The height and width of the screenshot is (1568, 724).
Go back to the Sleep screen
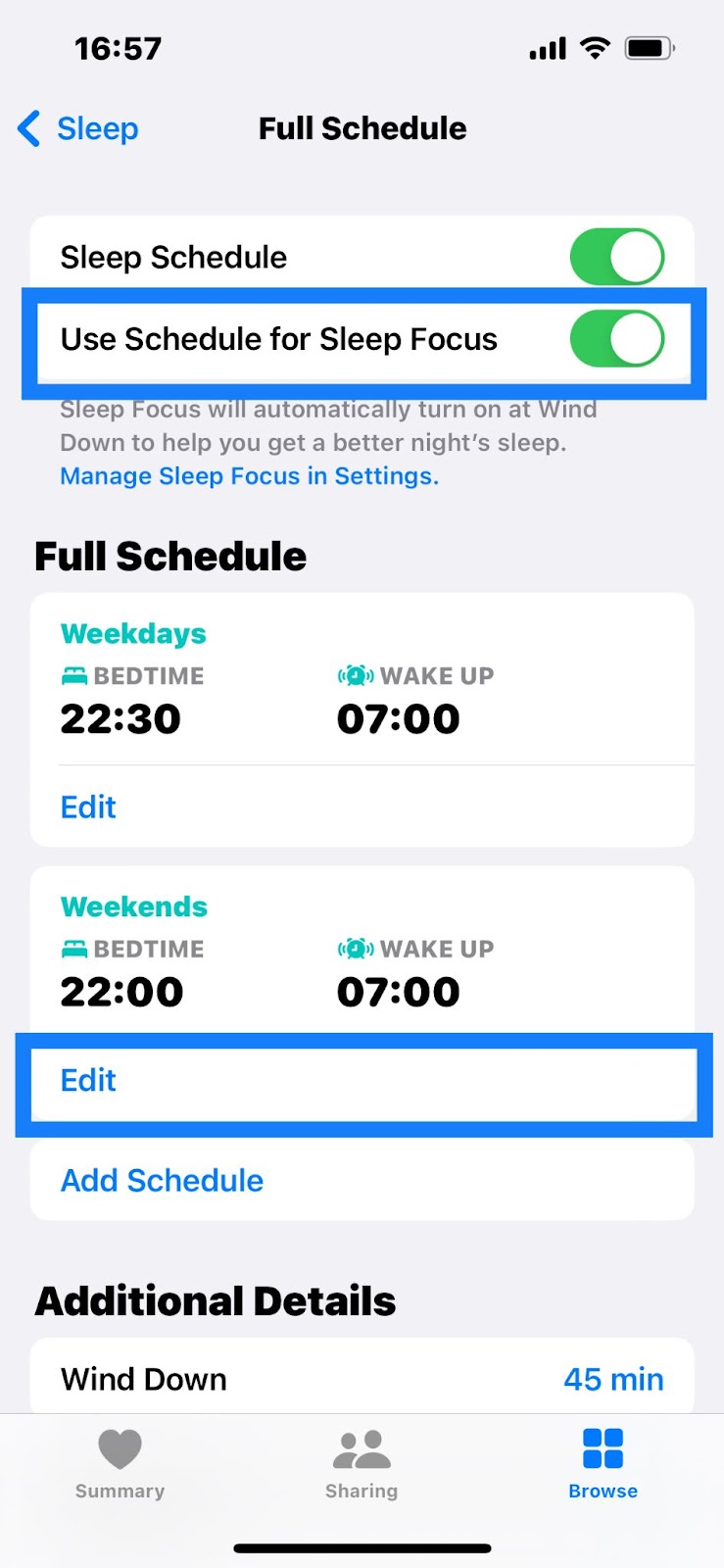(x=78, y=128)
